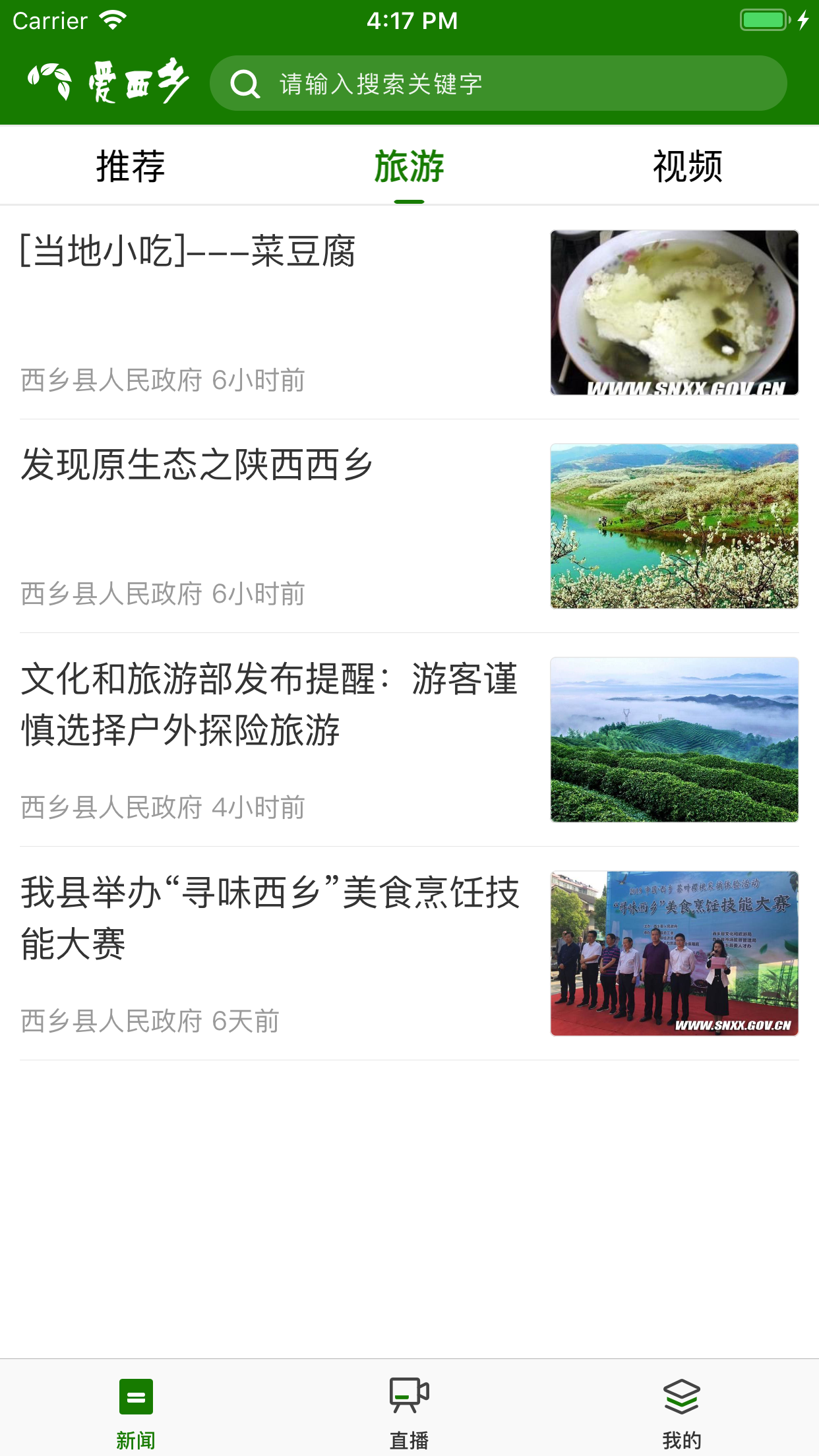Viewport: 819px width, 1456px height.
Task: Open article about 菜豆腐 local snack
Action: (187, 251)
